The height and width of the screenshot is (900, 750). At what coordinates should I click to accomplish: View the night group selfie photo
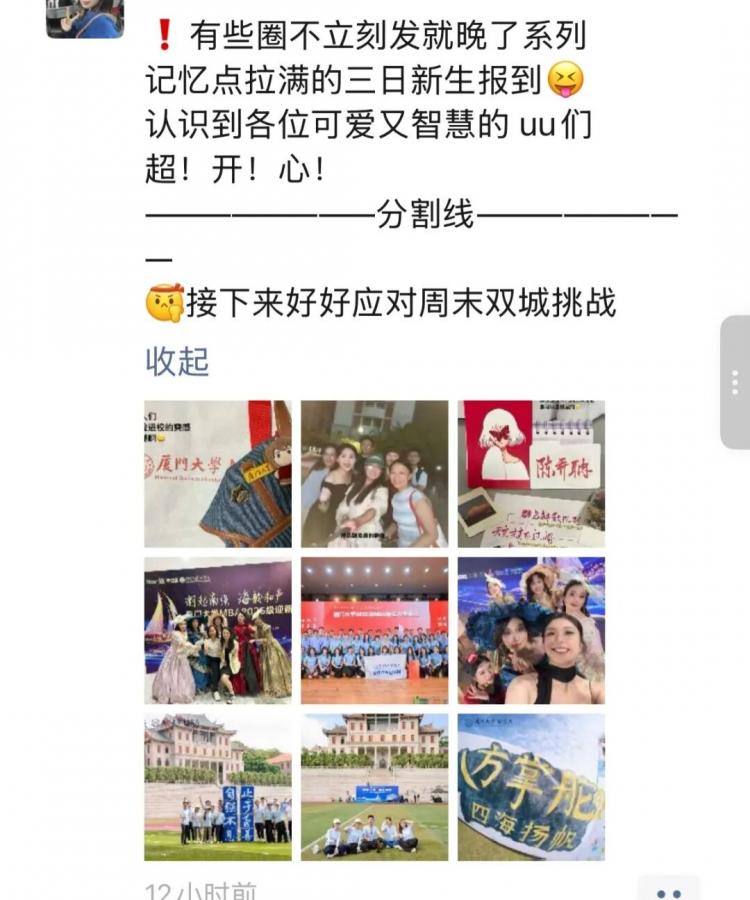click(x=375, y=474)
